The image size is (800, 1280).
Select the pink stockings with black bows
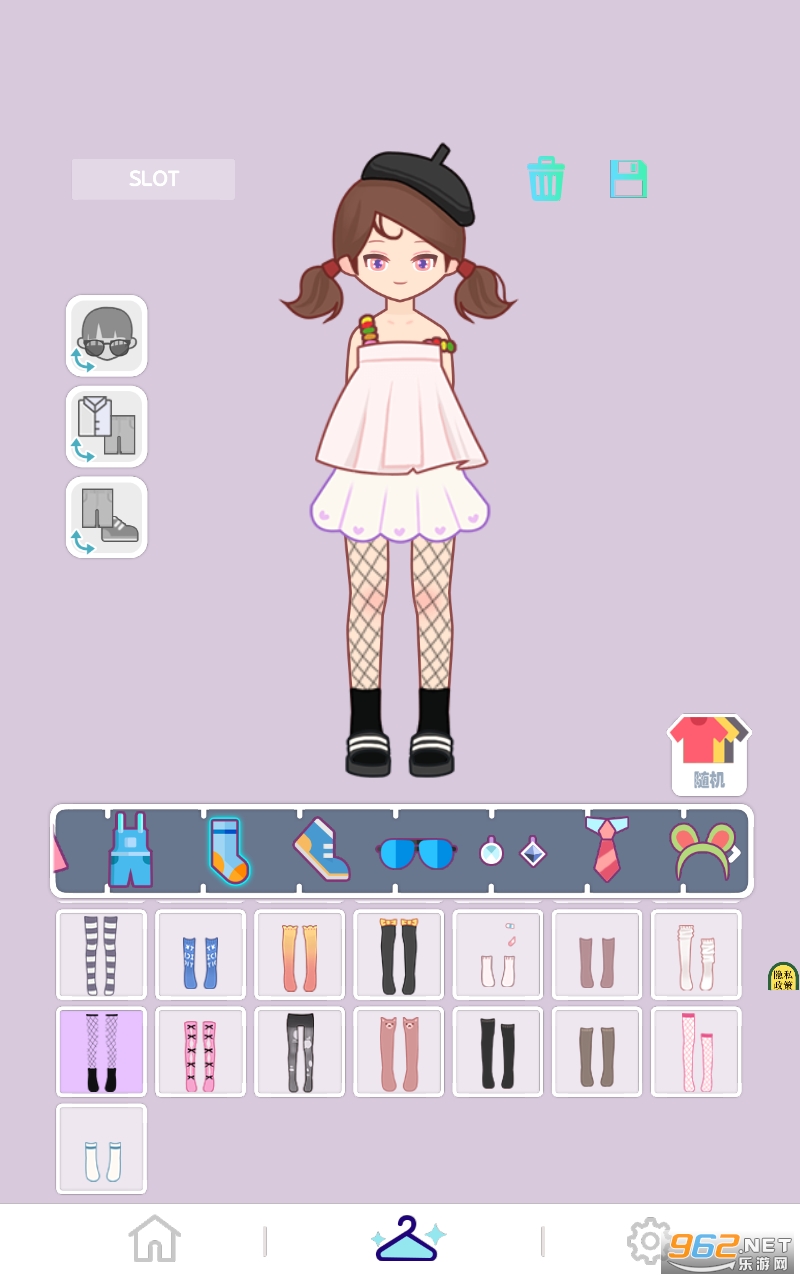pos(200,1052)
